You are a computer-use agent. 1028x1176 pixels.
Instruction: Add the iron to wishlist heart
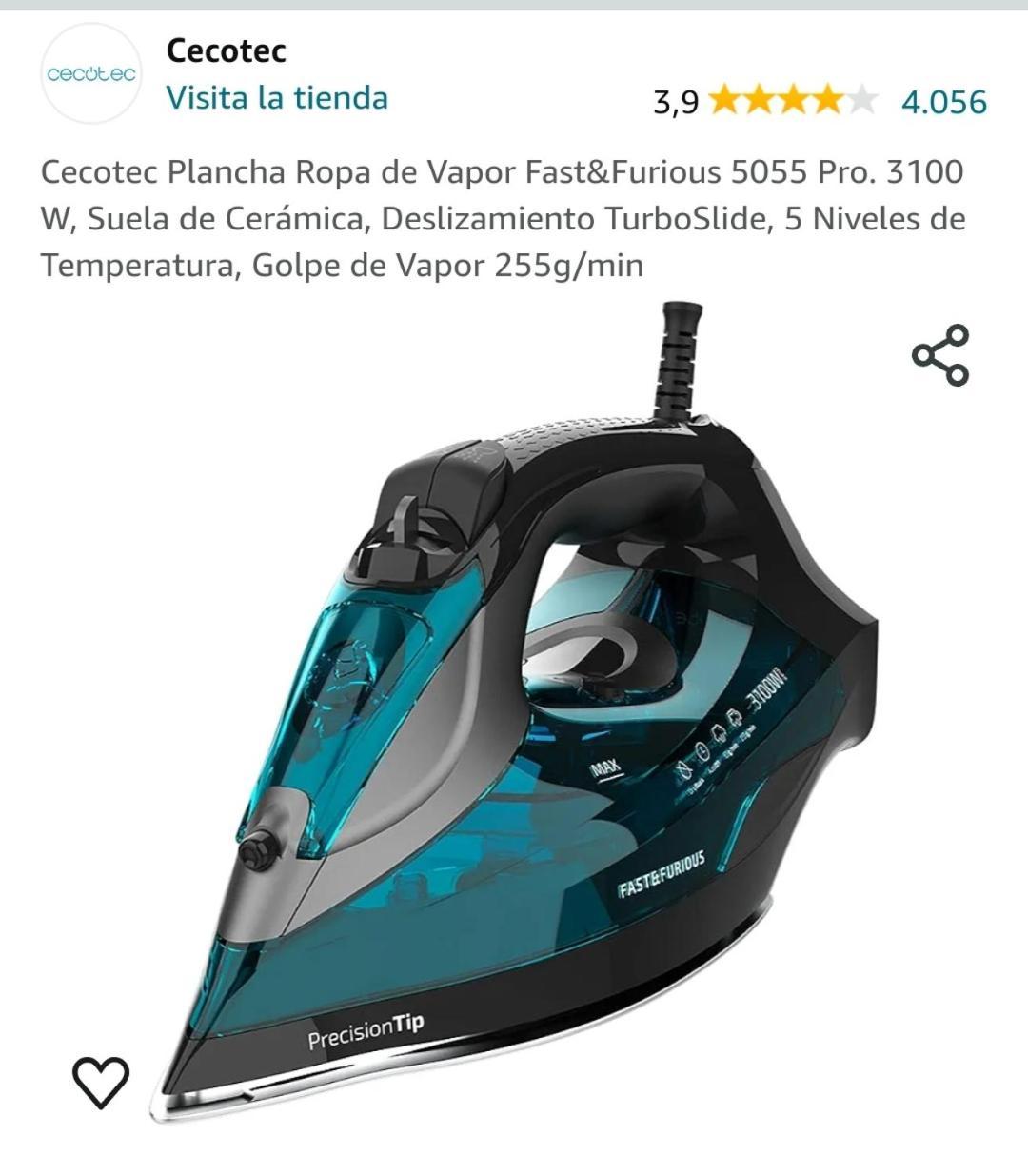[101, 1083]
